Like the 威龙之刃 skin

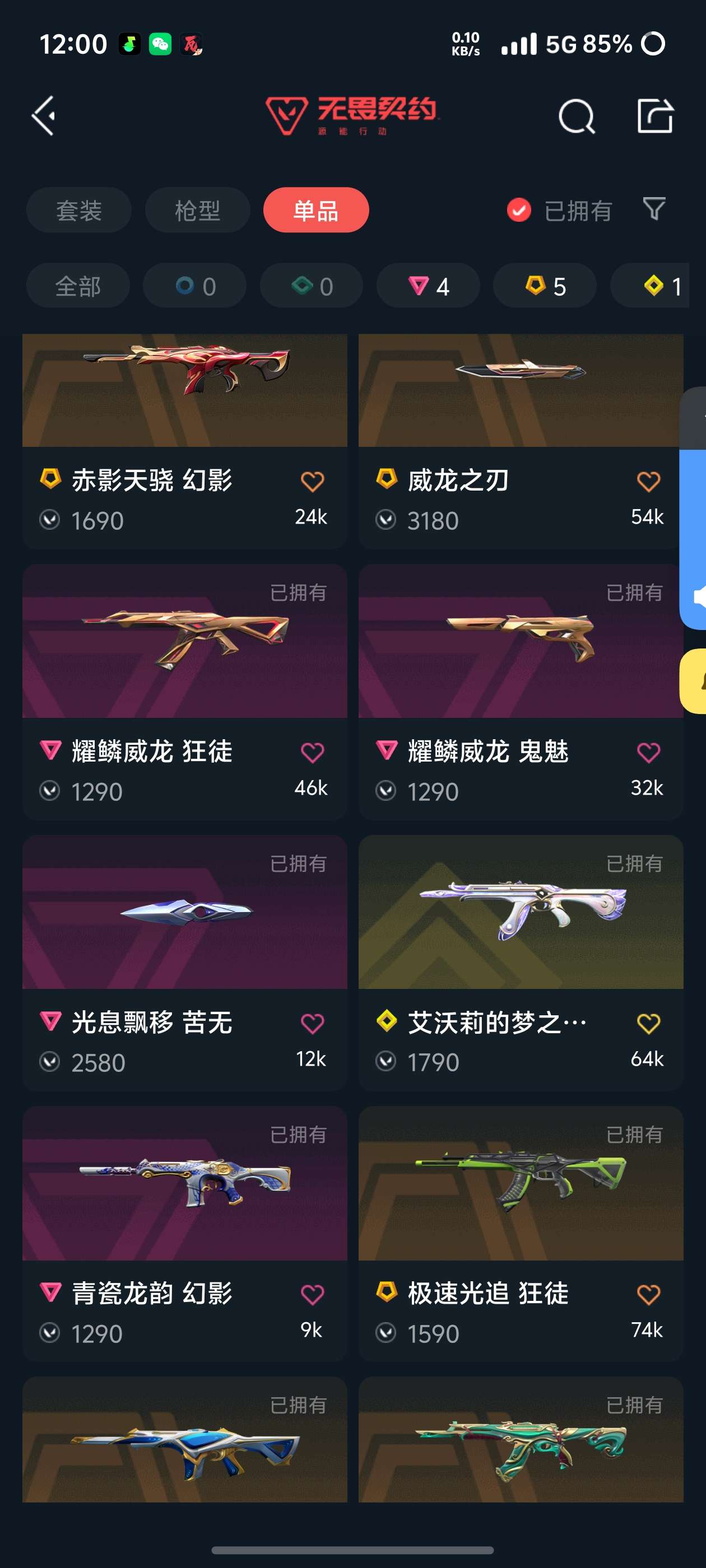click(648, 482)
